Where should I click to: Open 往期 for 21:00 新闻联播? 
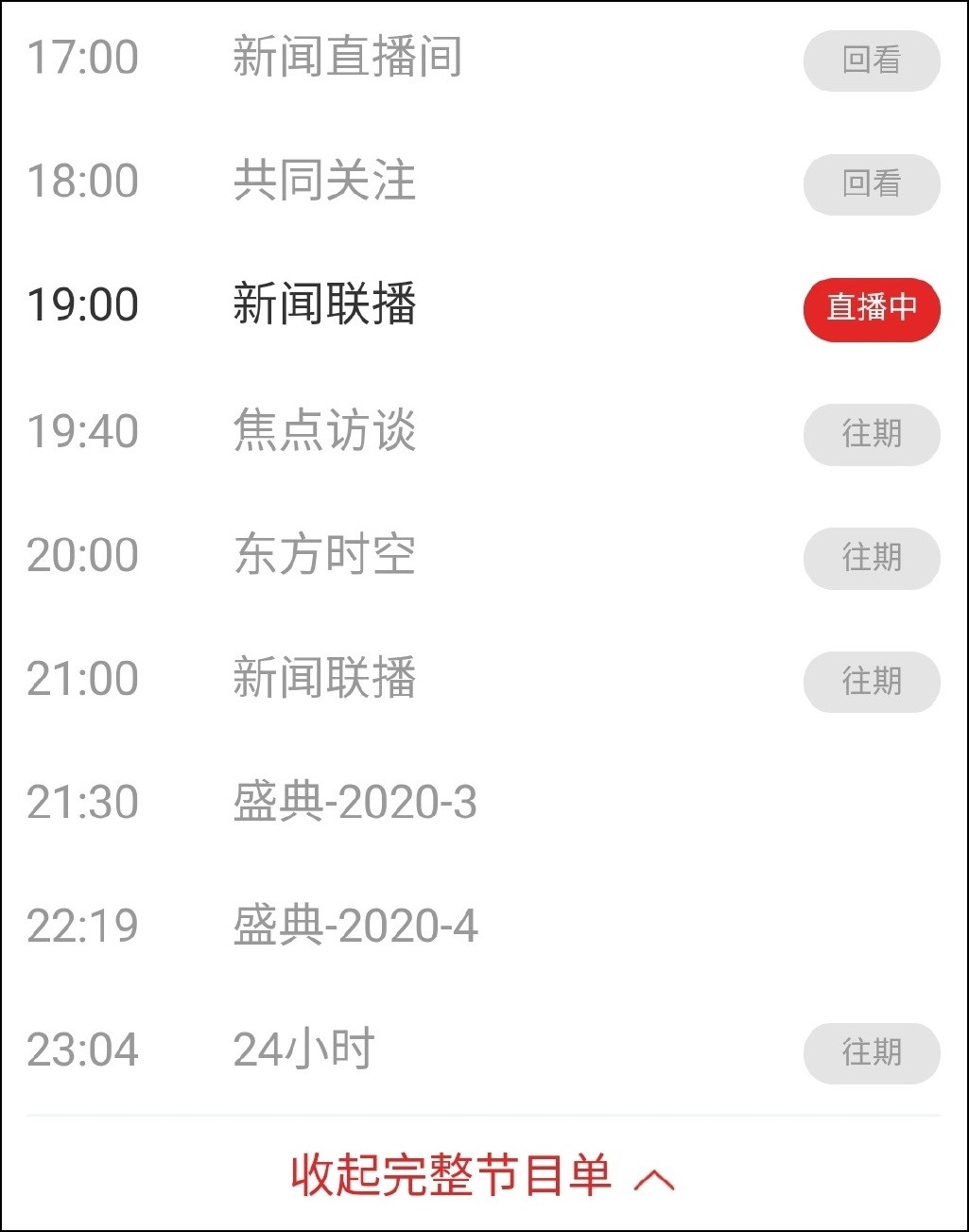[x=871, y=682]
